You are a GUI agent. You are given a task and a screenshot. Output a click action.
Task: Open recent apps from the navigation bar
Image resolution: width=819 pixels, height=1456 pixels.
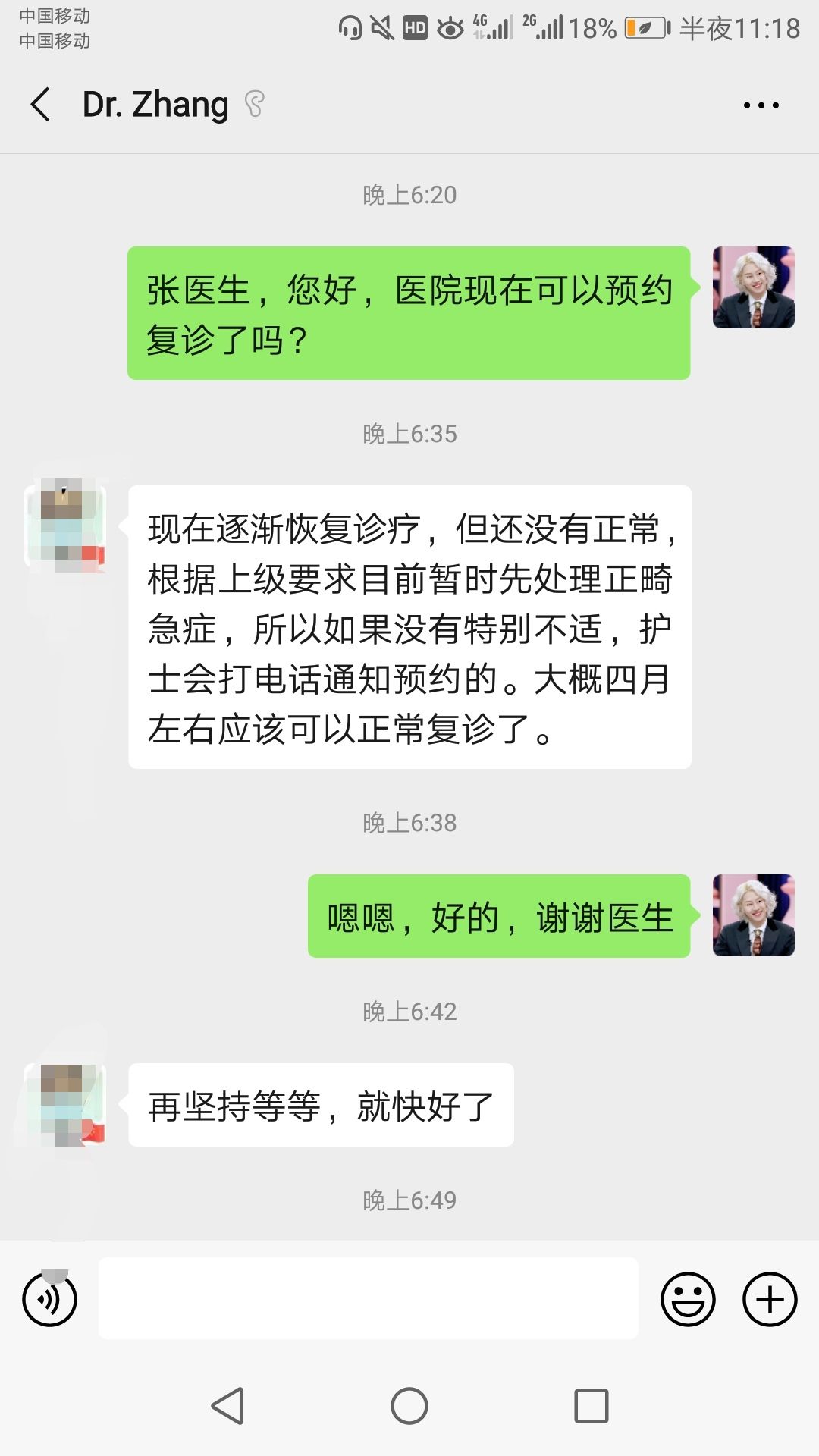tap(591, 1407)
